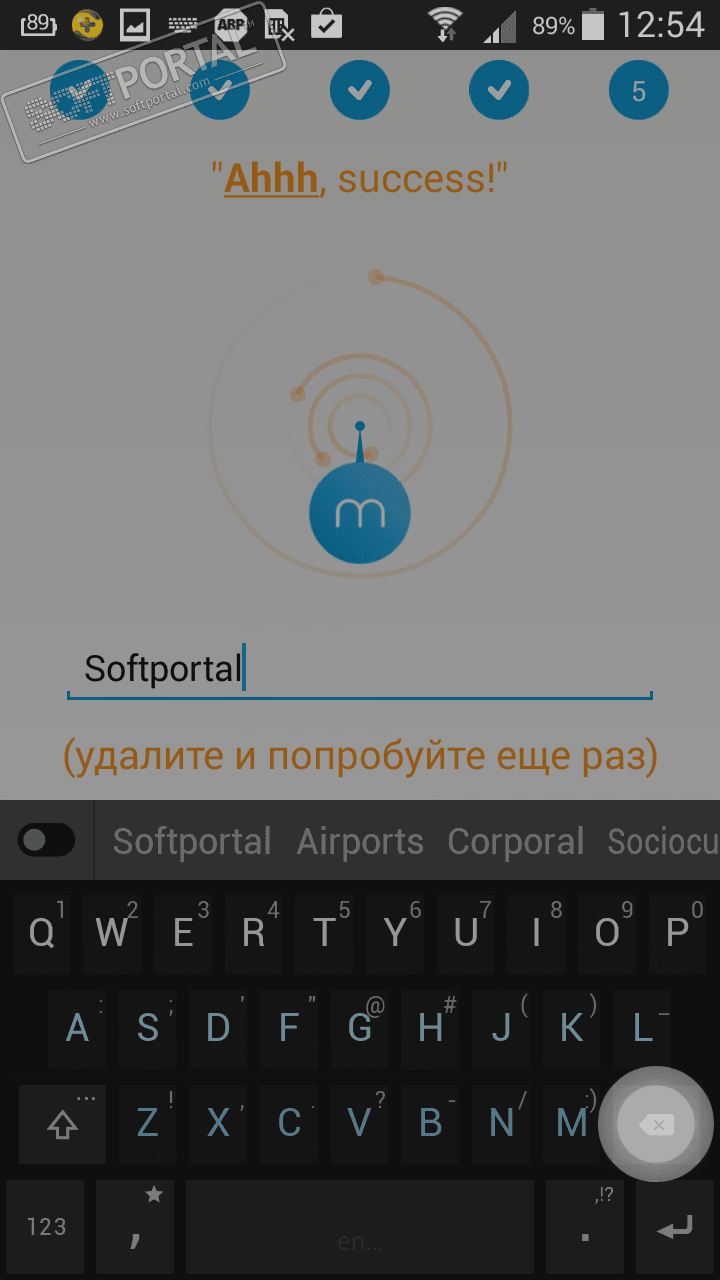Pick the "Softportal" word suggestion
Screen dimensions: 720x1280
click(191, 842)
